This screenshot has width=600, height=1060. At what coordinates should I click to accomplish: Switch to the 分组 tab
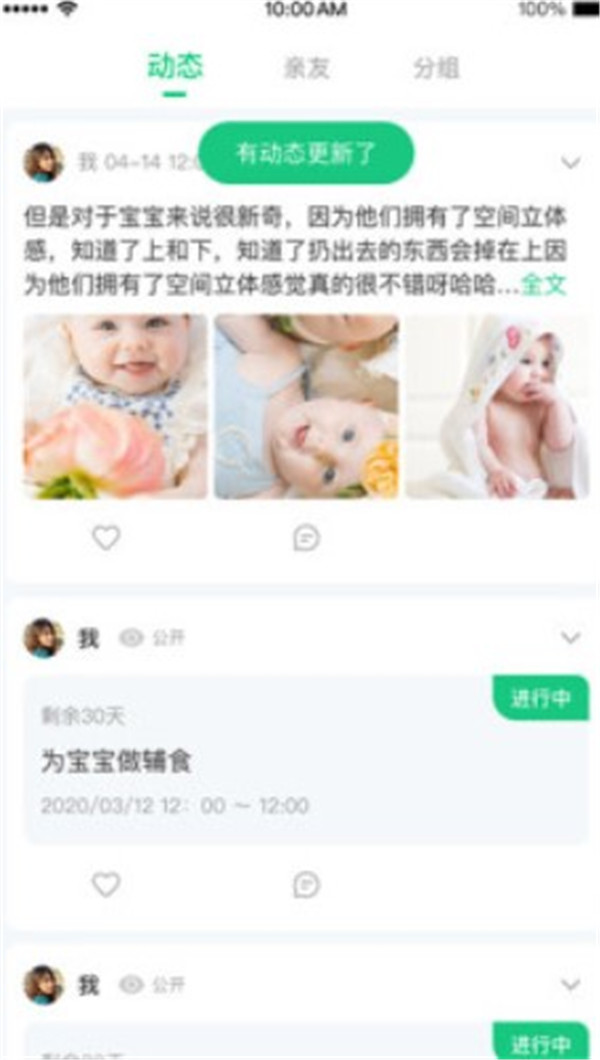(x=437, y=68)
